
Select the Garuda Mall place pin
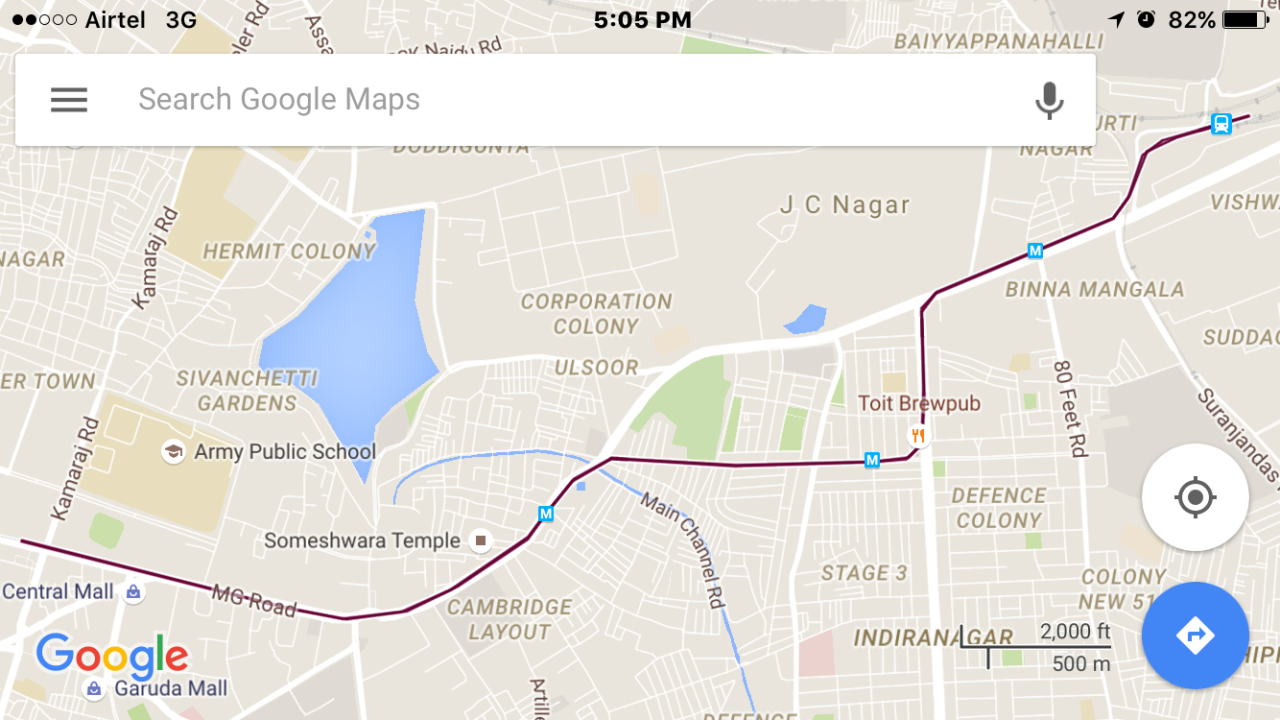(93, 688)
